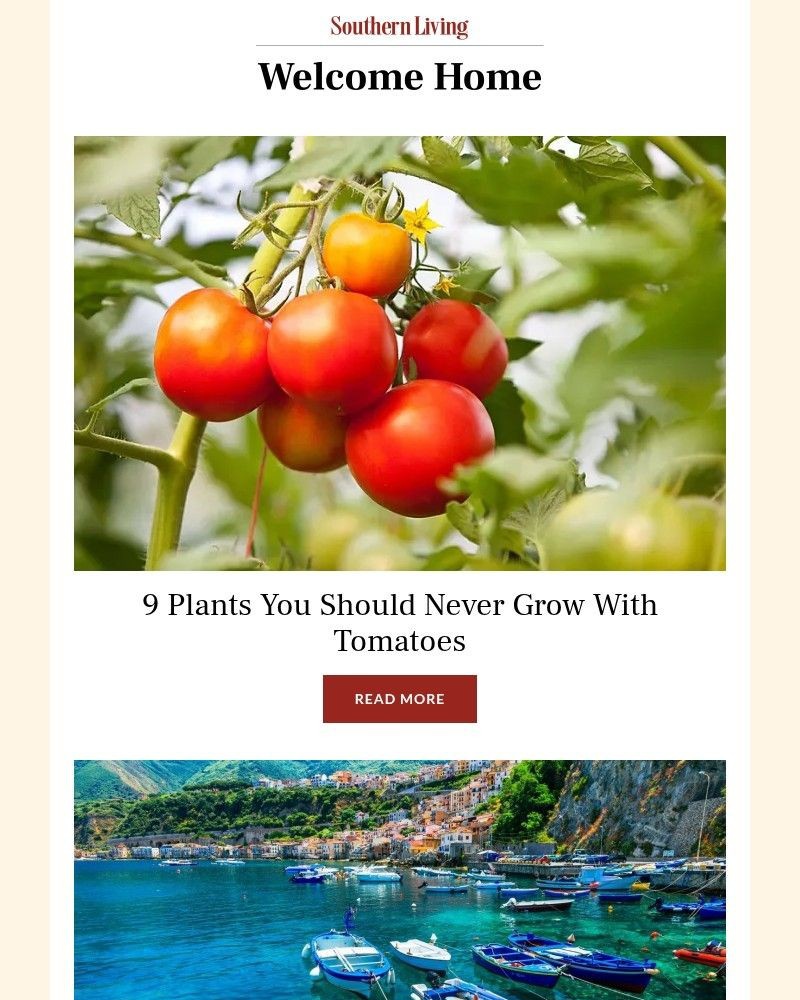
Task: Select the Southern Living masthead text
Action: [398, 25]
